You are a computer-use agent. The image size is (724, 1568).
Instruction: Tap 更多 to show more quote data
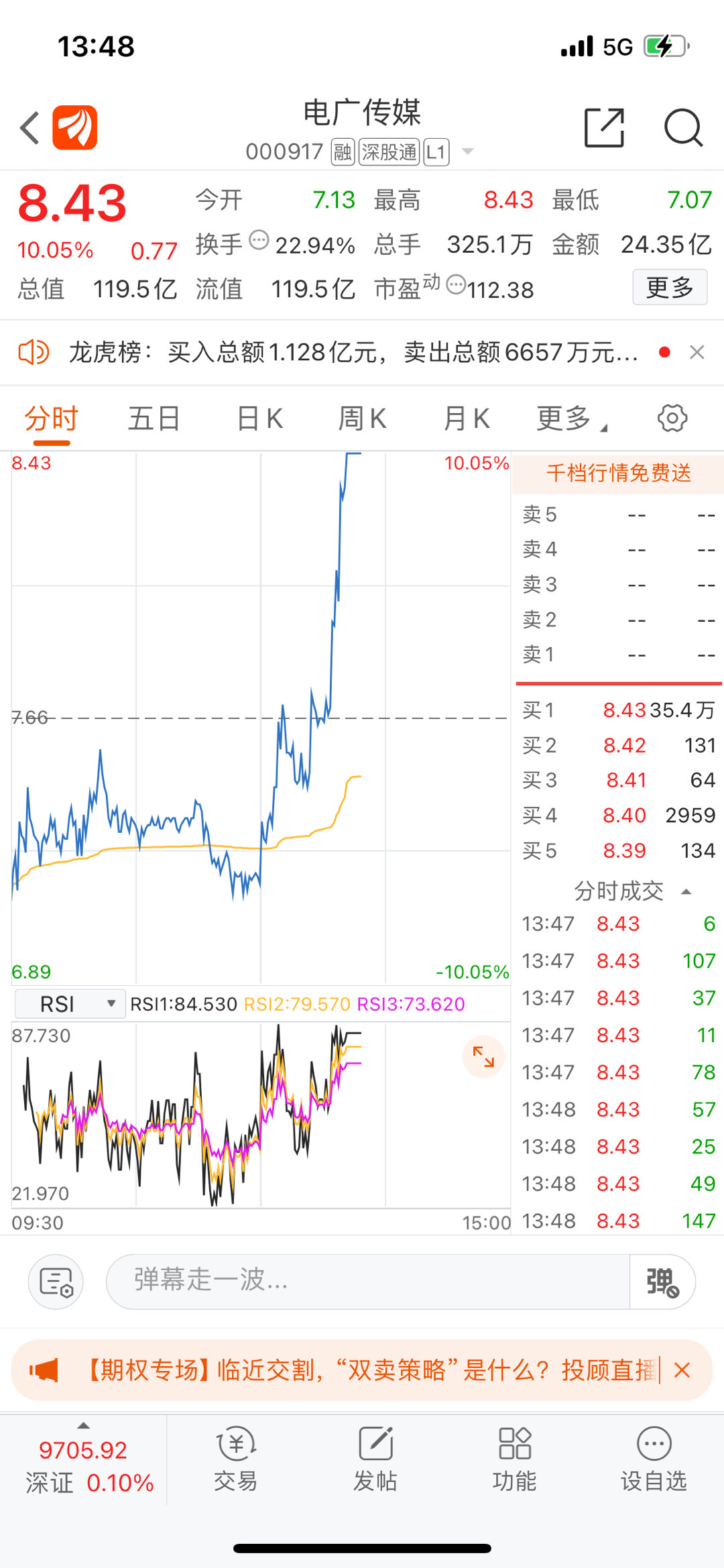point(670,288)
